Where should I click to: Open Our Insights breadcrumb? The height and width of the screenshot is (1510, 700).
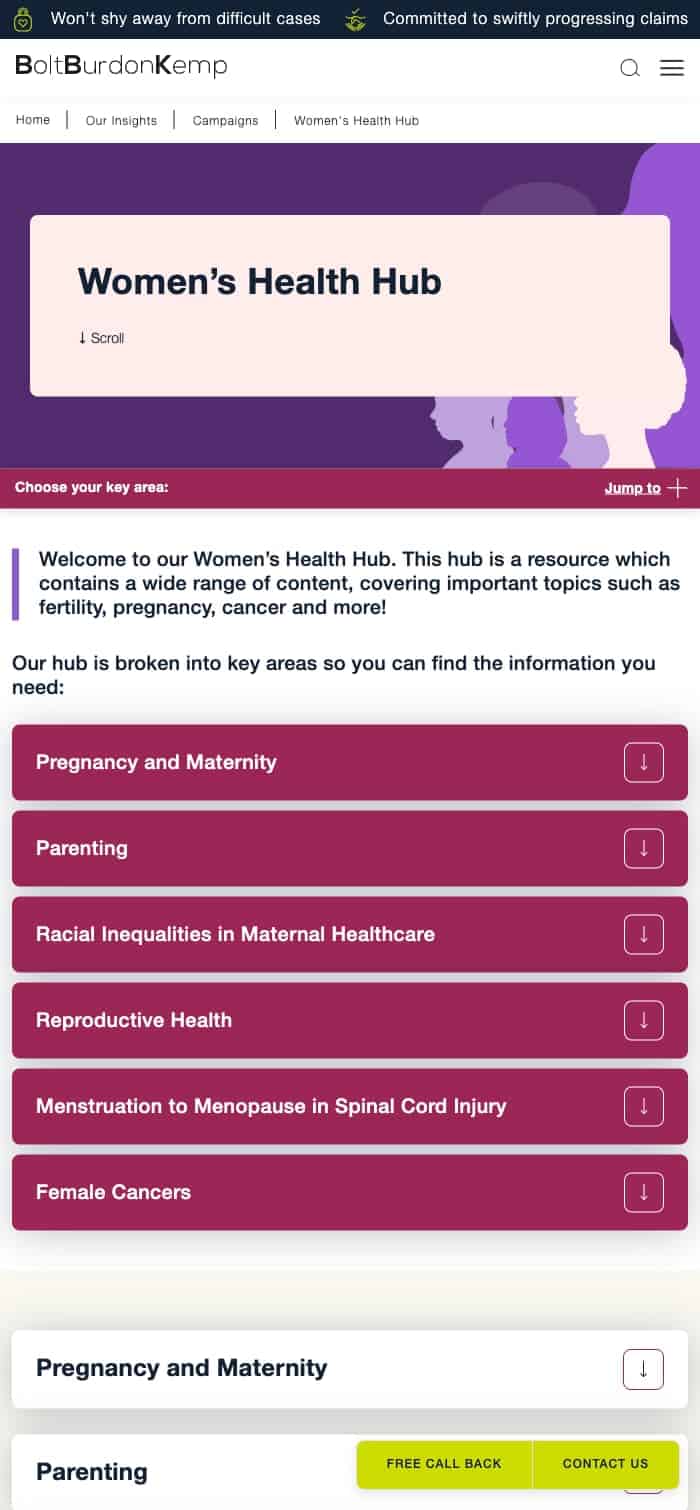(121, 120)
